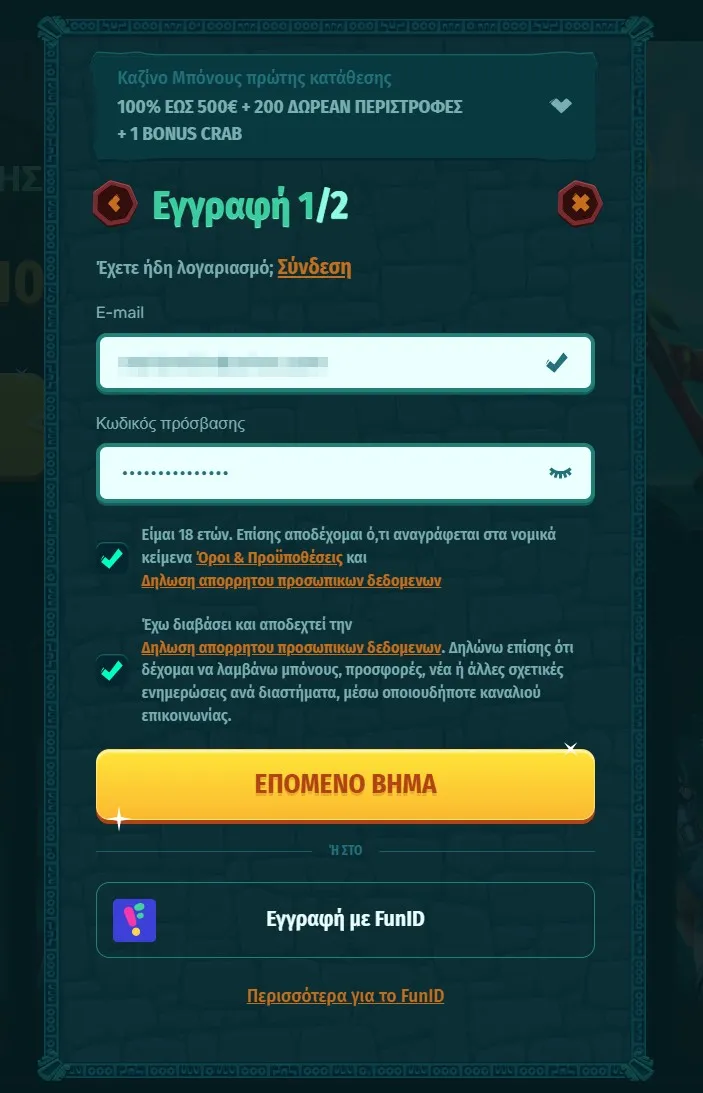Open the Σύνδεση login link
703x1093 pixels.
coord(314,267)
